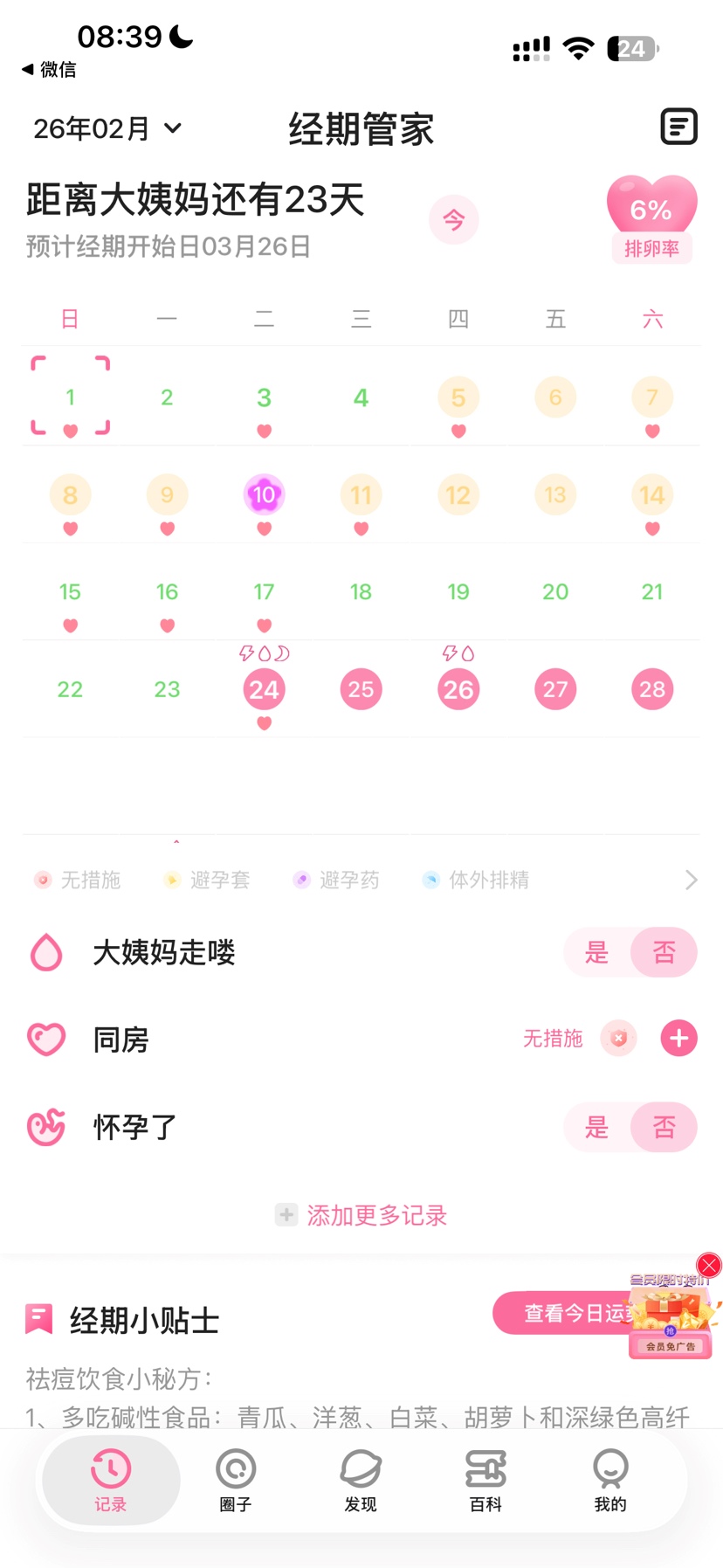Open the 排卵率 6% heart badge
The image size is (723, 1568).
coord(651,218)
